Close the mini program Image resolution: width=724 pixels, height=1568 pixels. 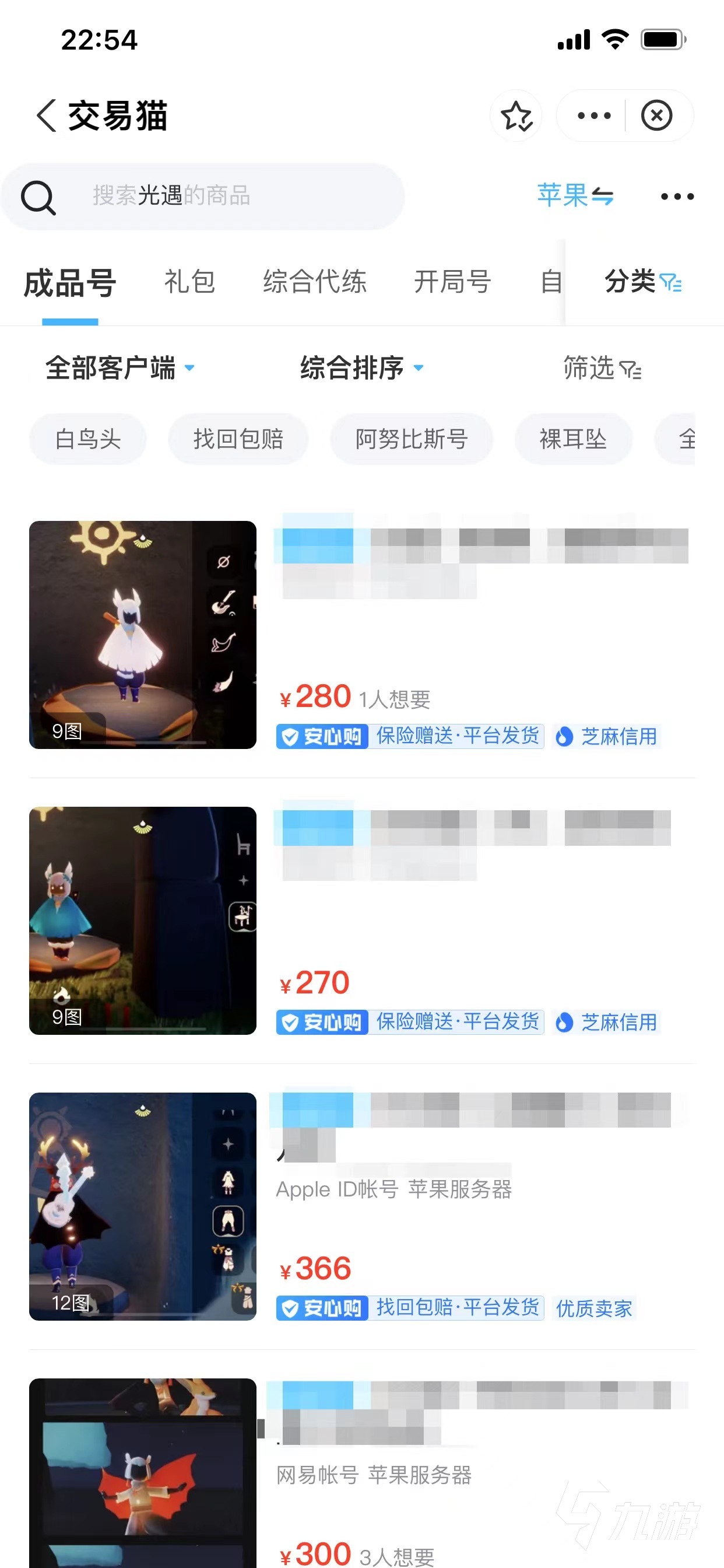click(656, 116)
